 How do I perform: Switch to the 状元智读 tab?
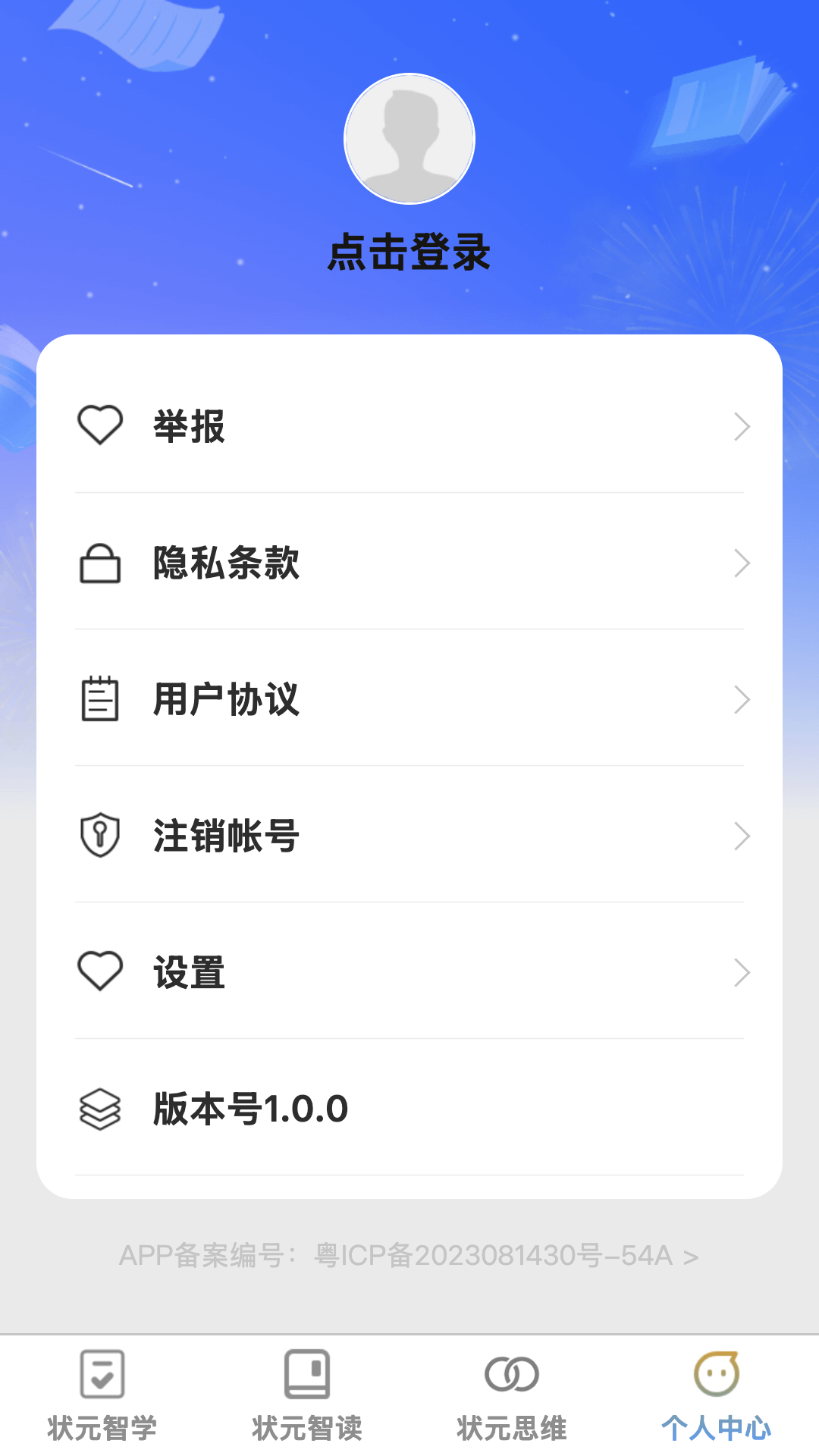coord(307,1395)
